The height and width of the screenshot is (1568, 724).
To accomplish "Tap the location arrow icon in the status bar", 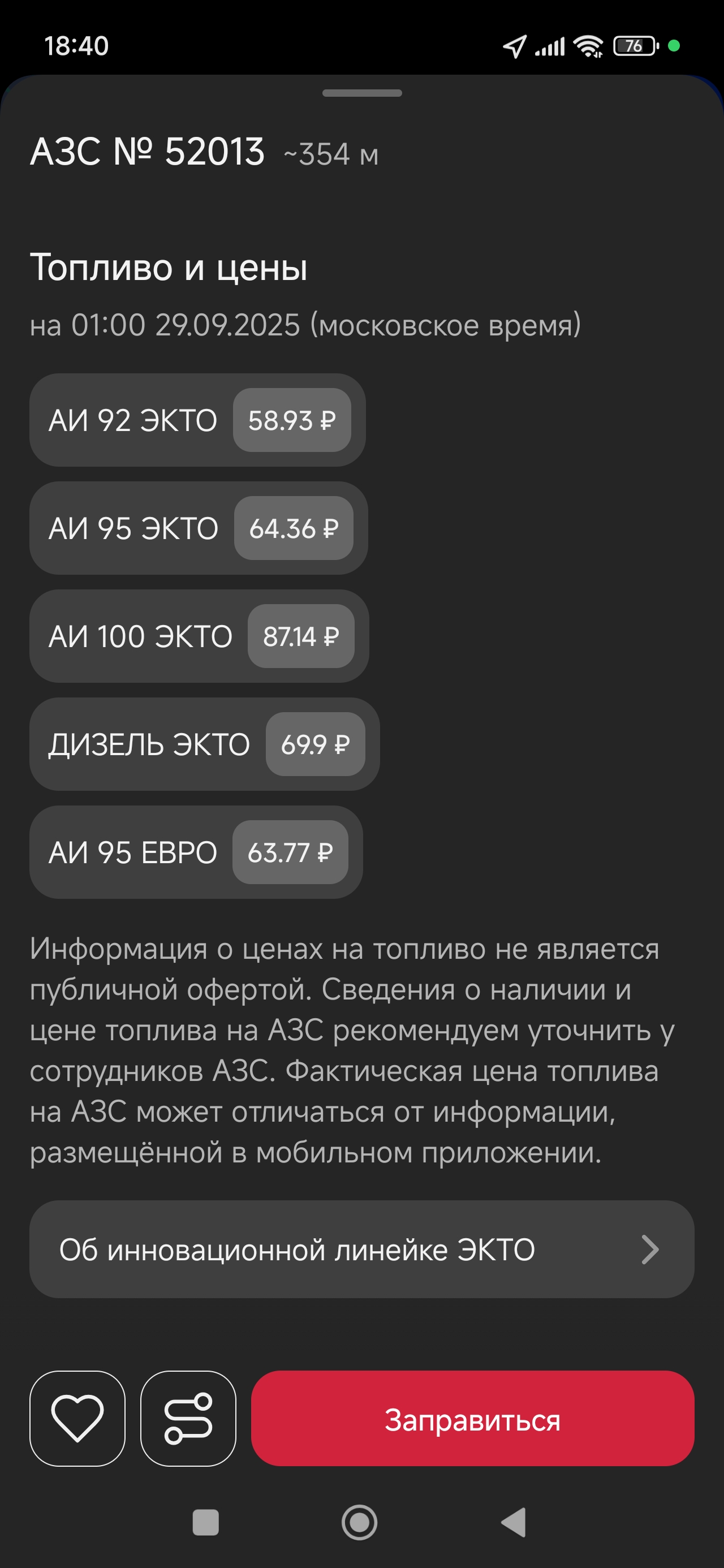I will [515, 46].
